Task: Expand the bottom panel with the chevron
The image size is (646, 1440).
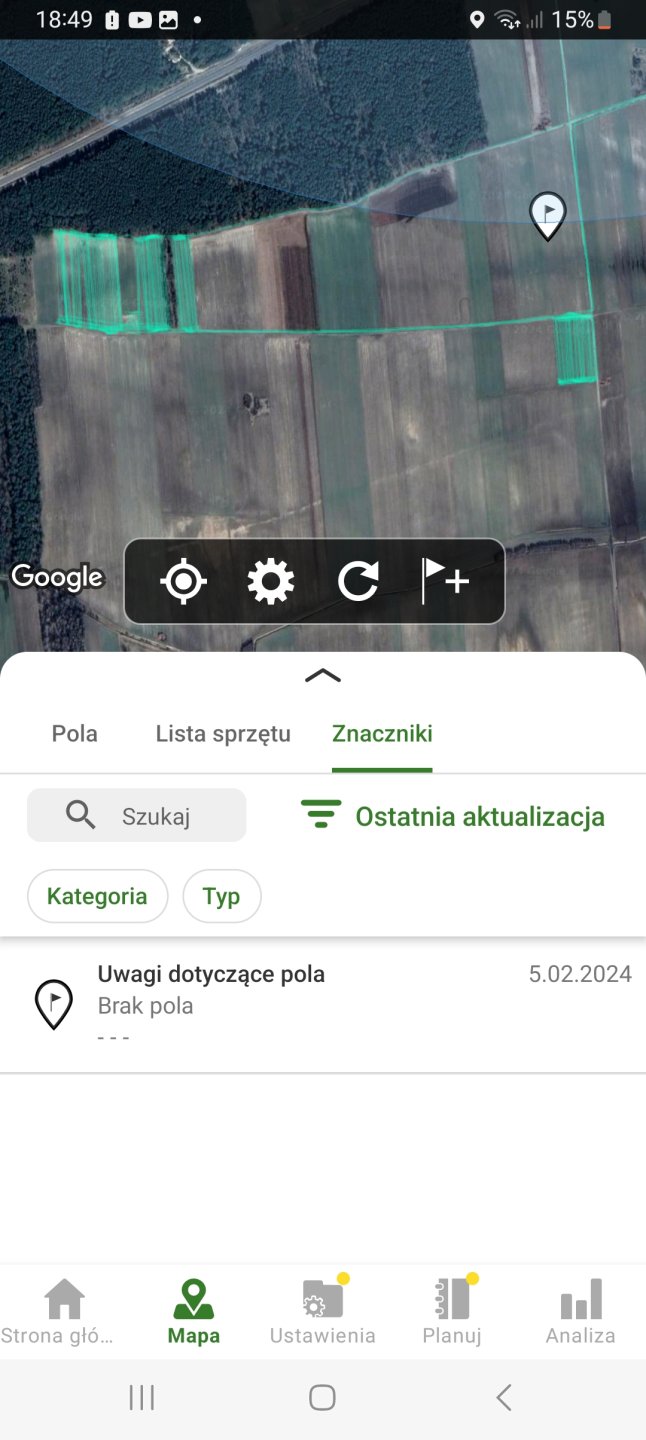Action: (x=322, y=676)
